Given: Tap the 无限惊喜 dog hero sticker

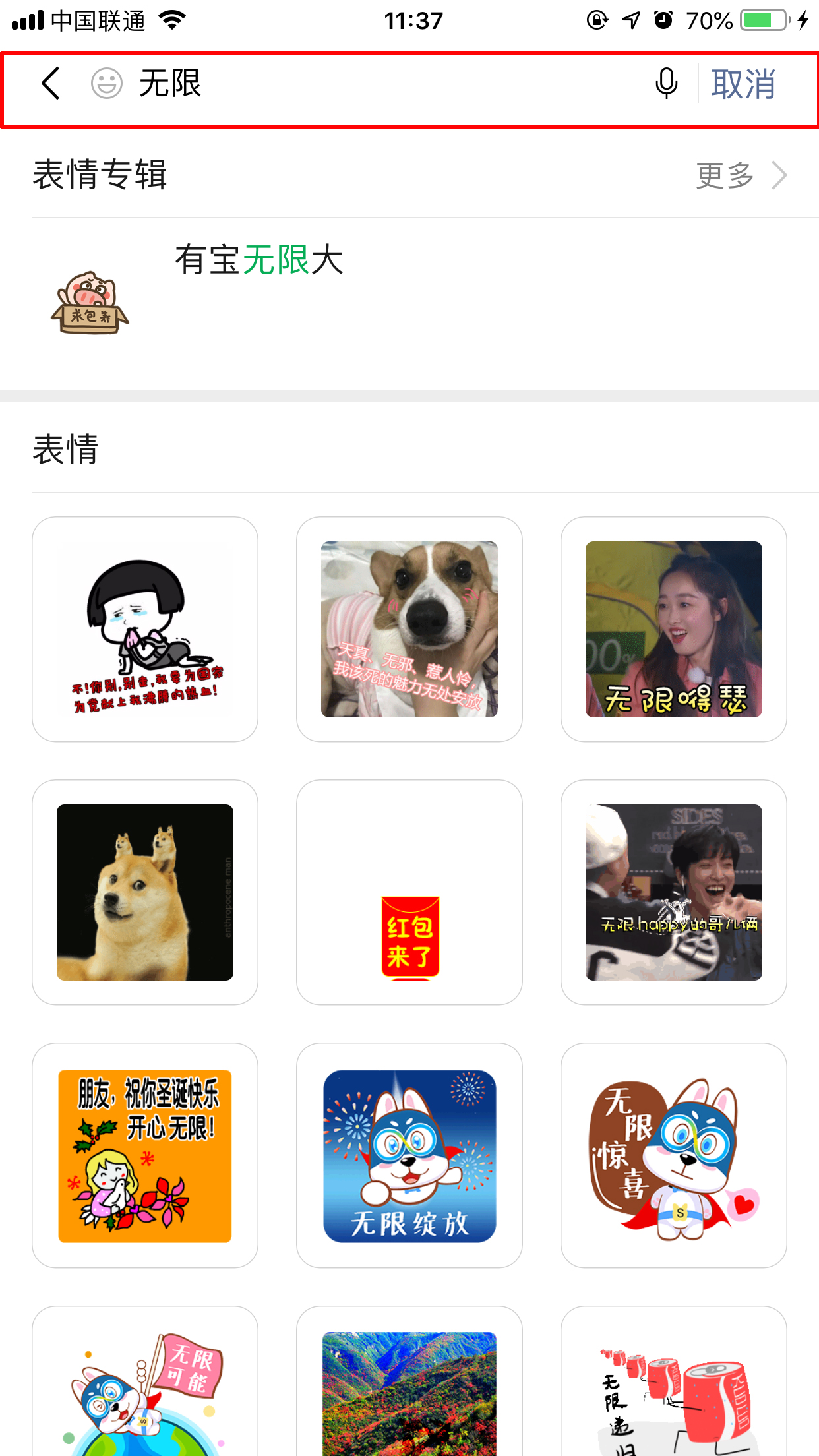Looking at the screenshot, I should pos(673,1156).
